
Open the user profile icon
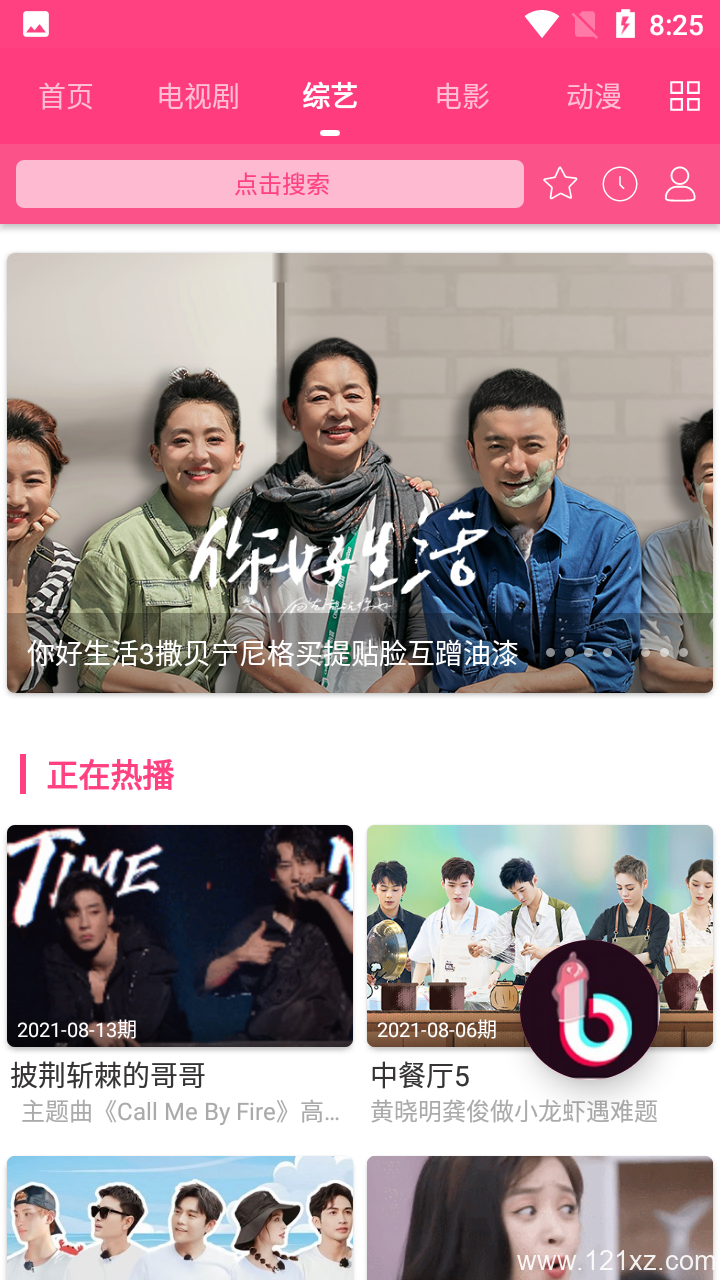tap(680, 184)
